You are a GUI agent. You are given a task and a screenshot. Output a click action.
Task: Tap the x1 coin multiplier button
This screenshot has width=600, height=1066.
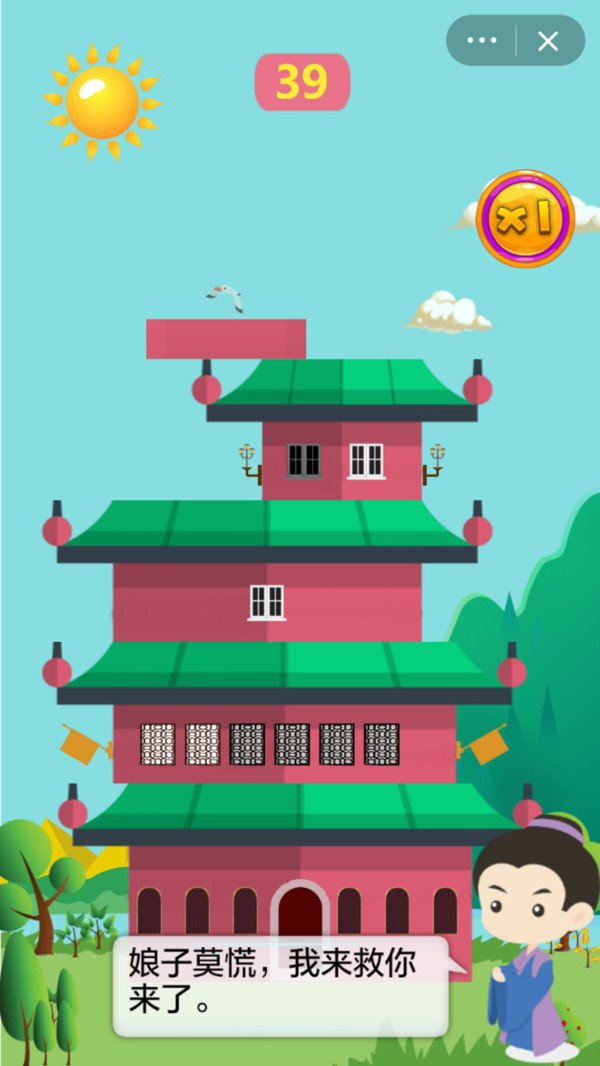tap(525, 219)
